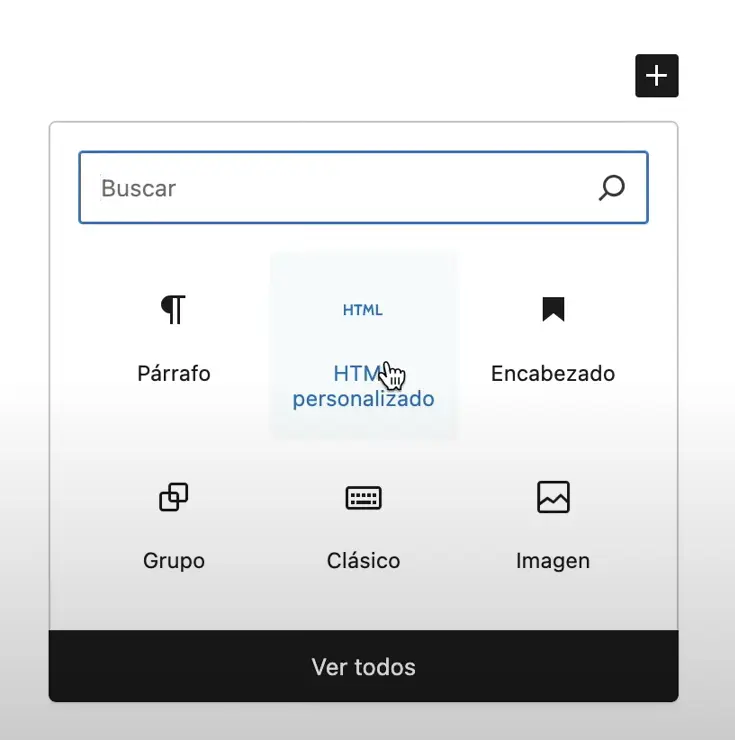Insert an Imagen block into the editor
735x740 pixels.
pos(552,525)
